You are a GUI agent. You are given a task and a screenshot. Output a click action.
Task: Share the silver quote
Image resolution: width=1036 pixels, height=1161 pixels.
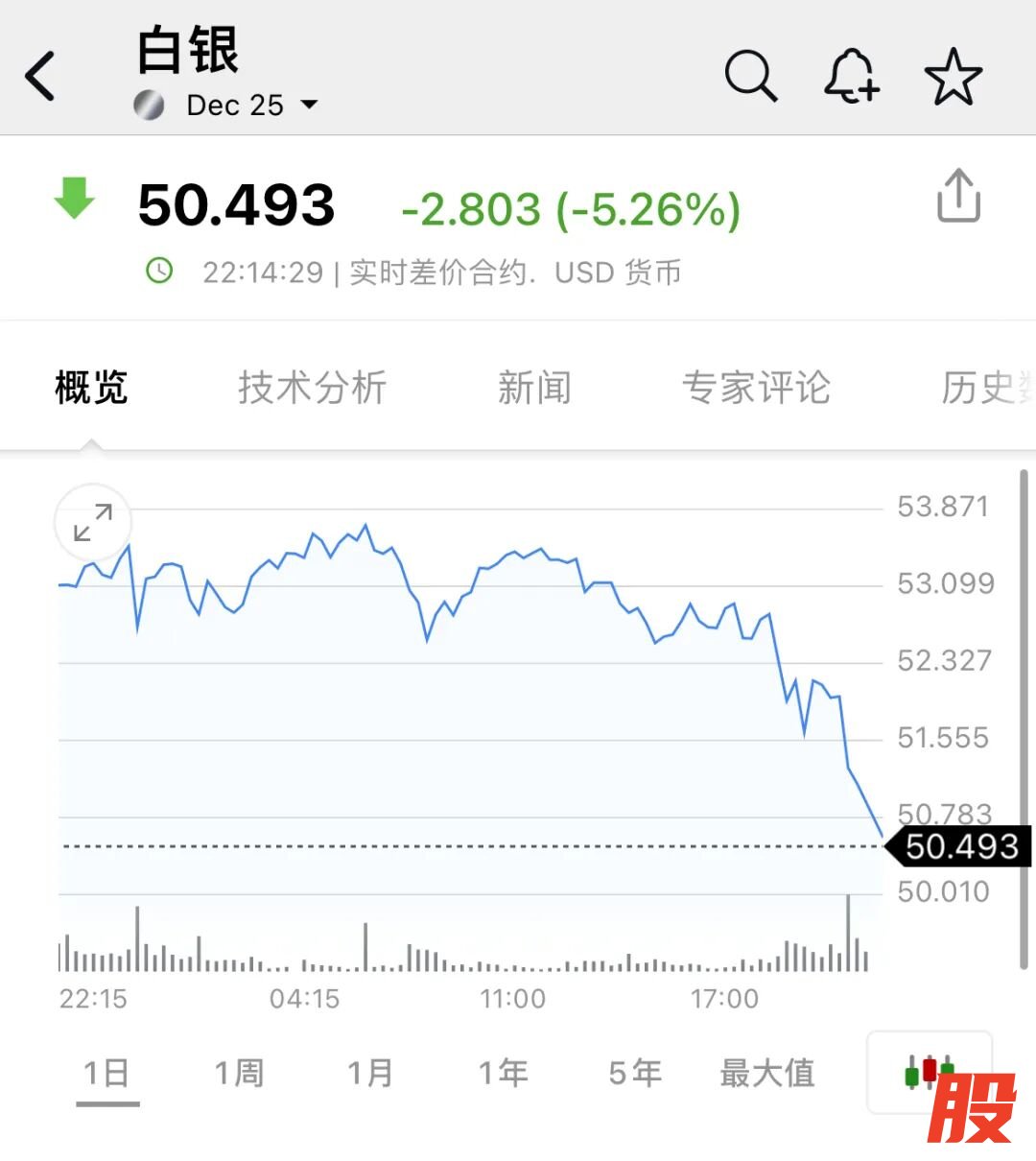[x=958, y=197]
